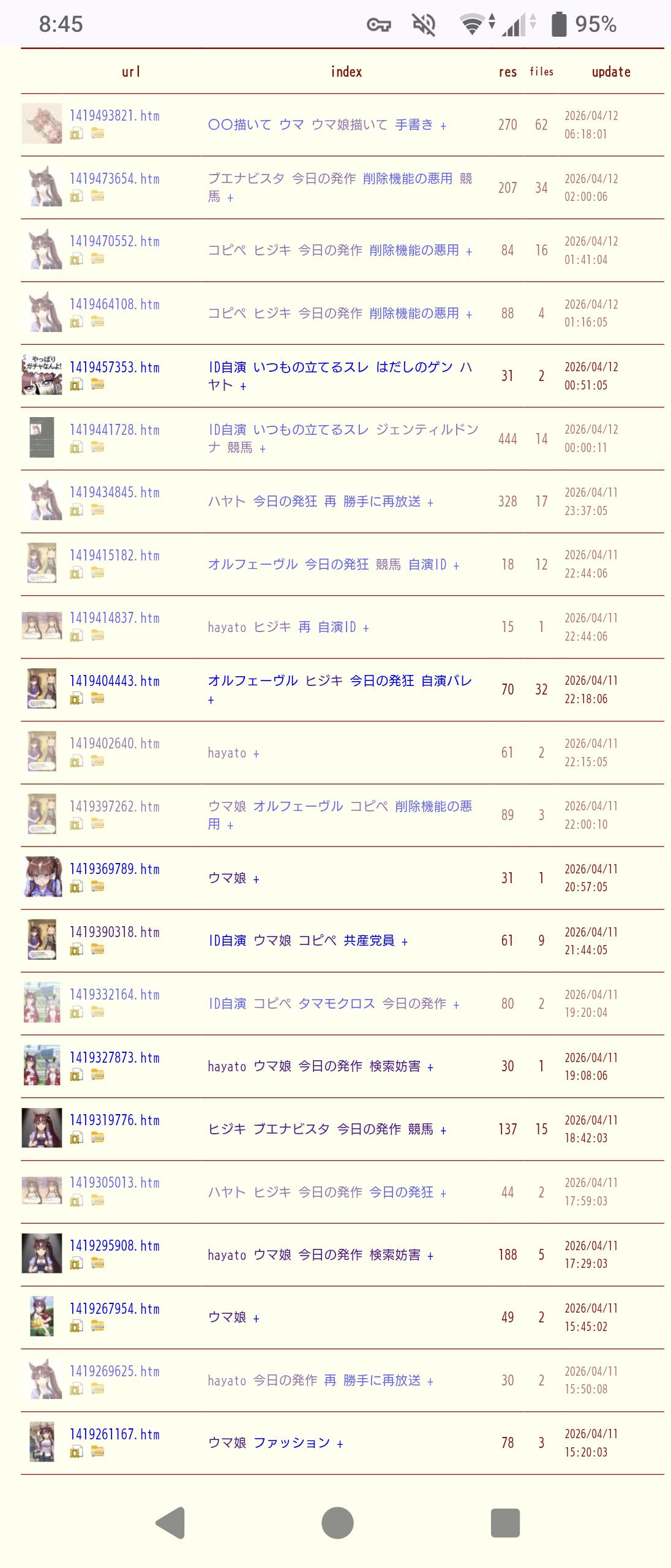
Task: Open thread link 1419261167.htm
Action: pos(114,1434)
